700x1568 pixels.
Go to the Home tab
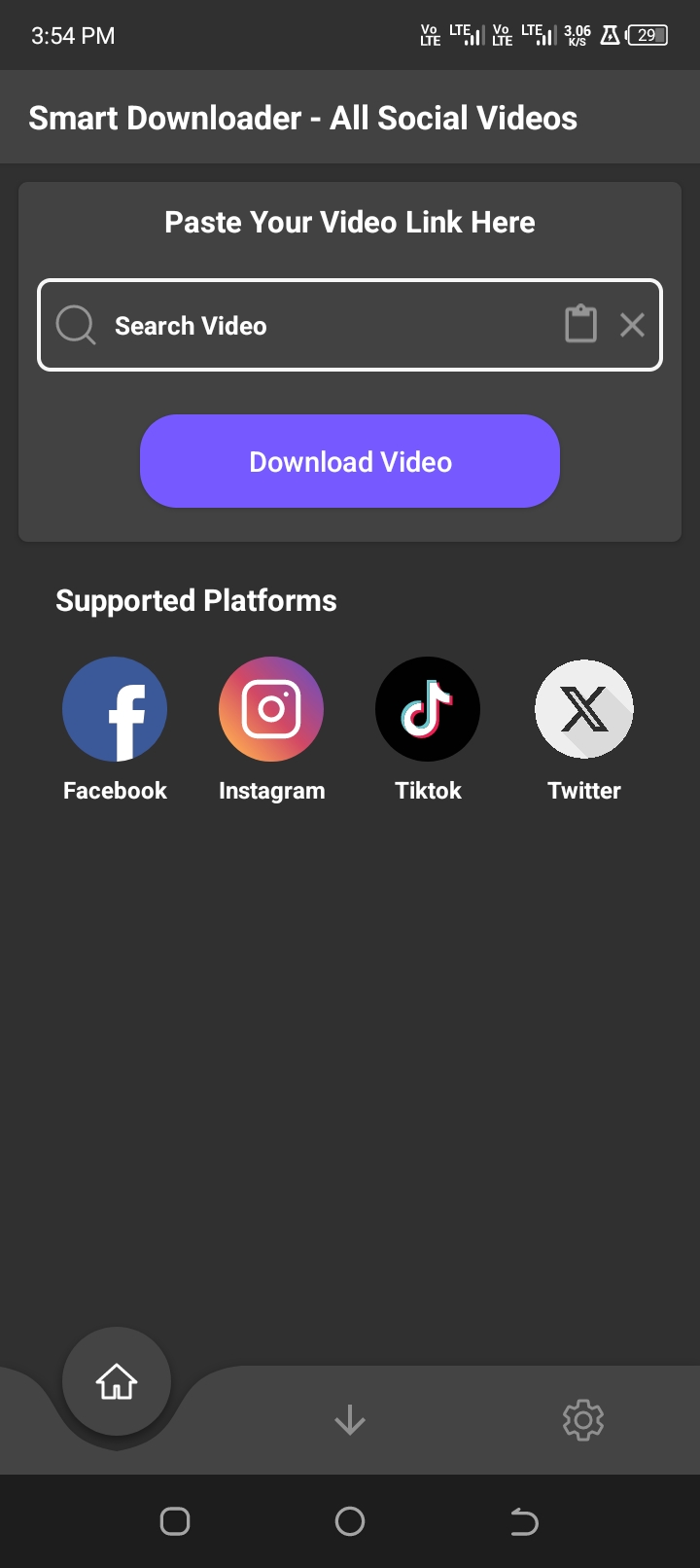117,1380
